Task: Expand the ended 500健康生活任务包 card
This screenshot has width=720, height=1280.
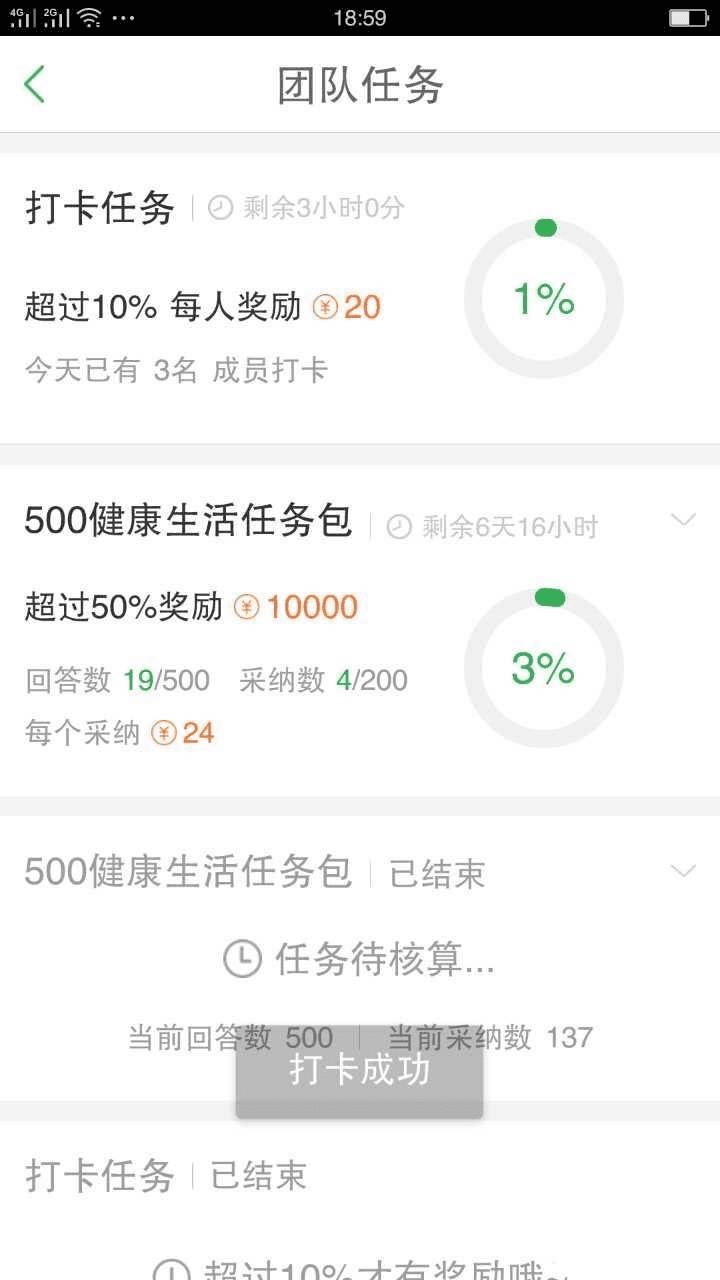Action: (x=683, y=871)
